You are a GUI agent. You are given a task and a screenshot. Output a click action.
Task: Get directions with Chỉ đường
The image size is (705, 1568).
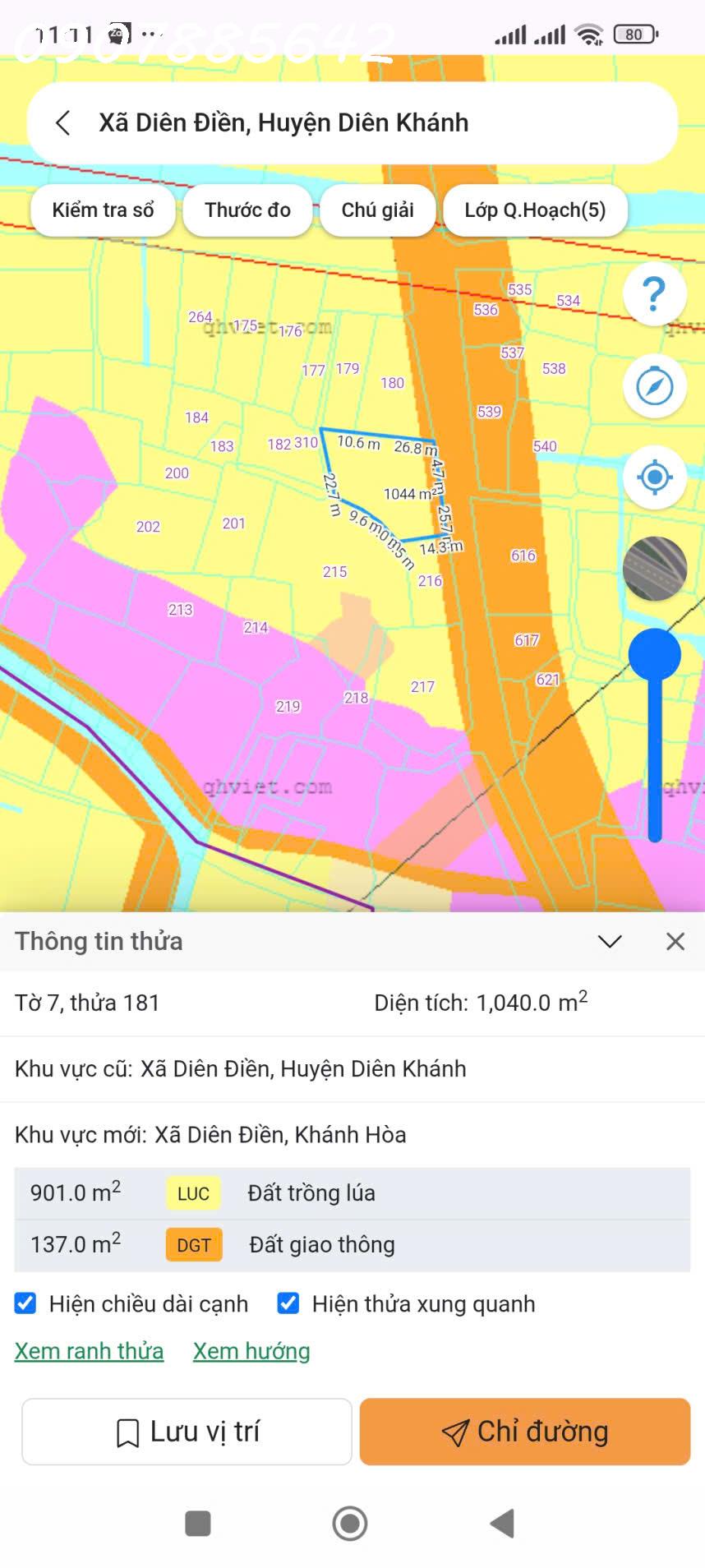click(x=525, y=1432)
